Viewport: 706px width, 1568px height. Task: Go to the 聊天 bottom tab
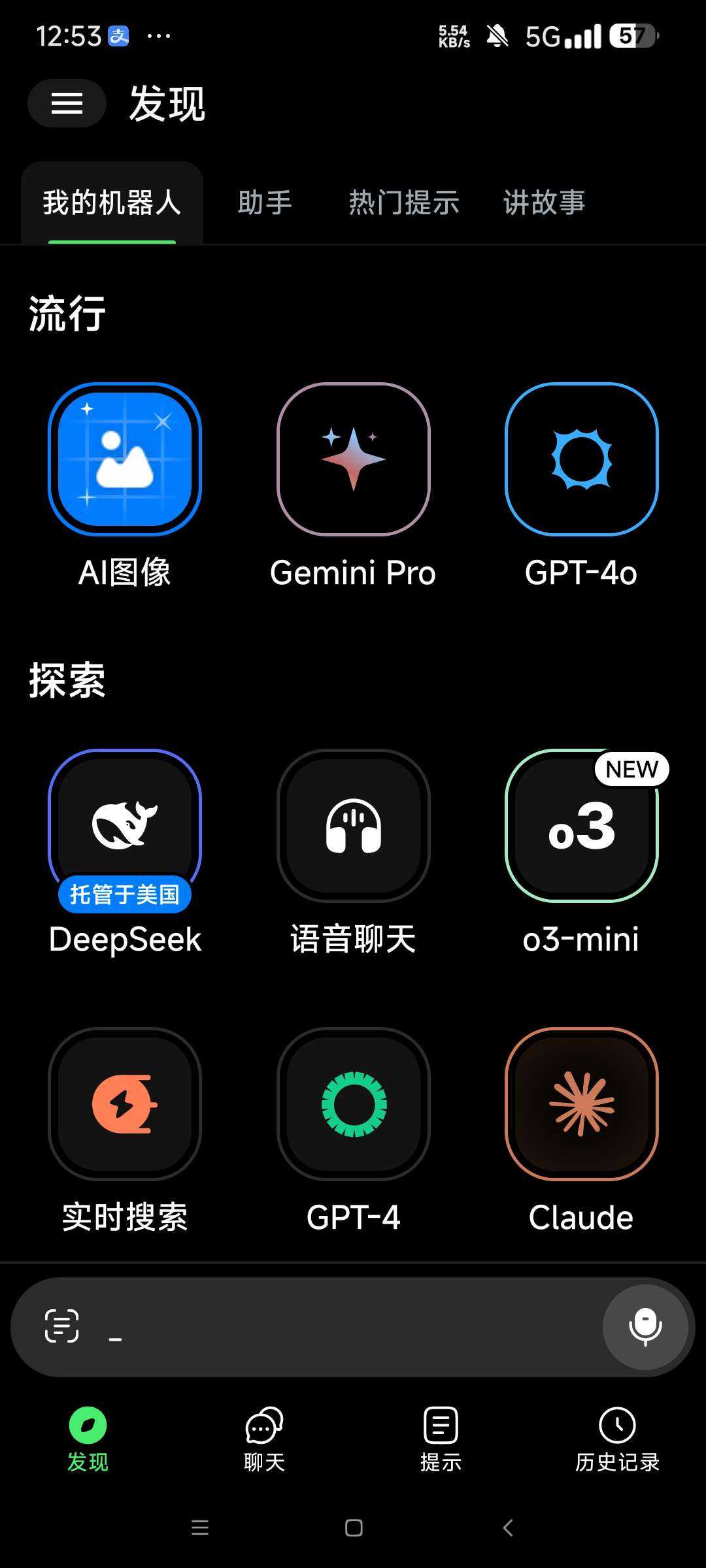tap(264, 1439)
